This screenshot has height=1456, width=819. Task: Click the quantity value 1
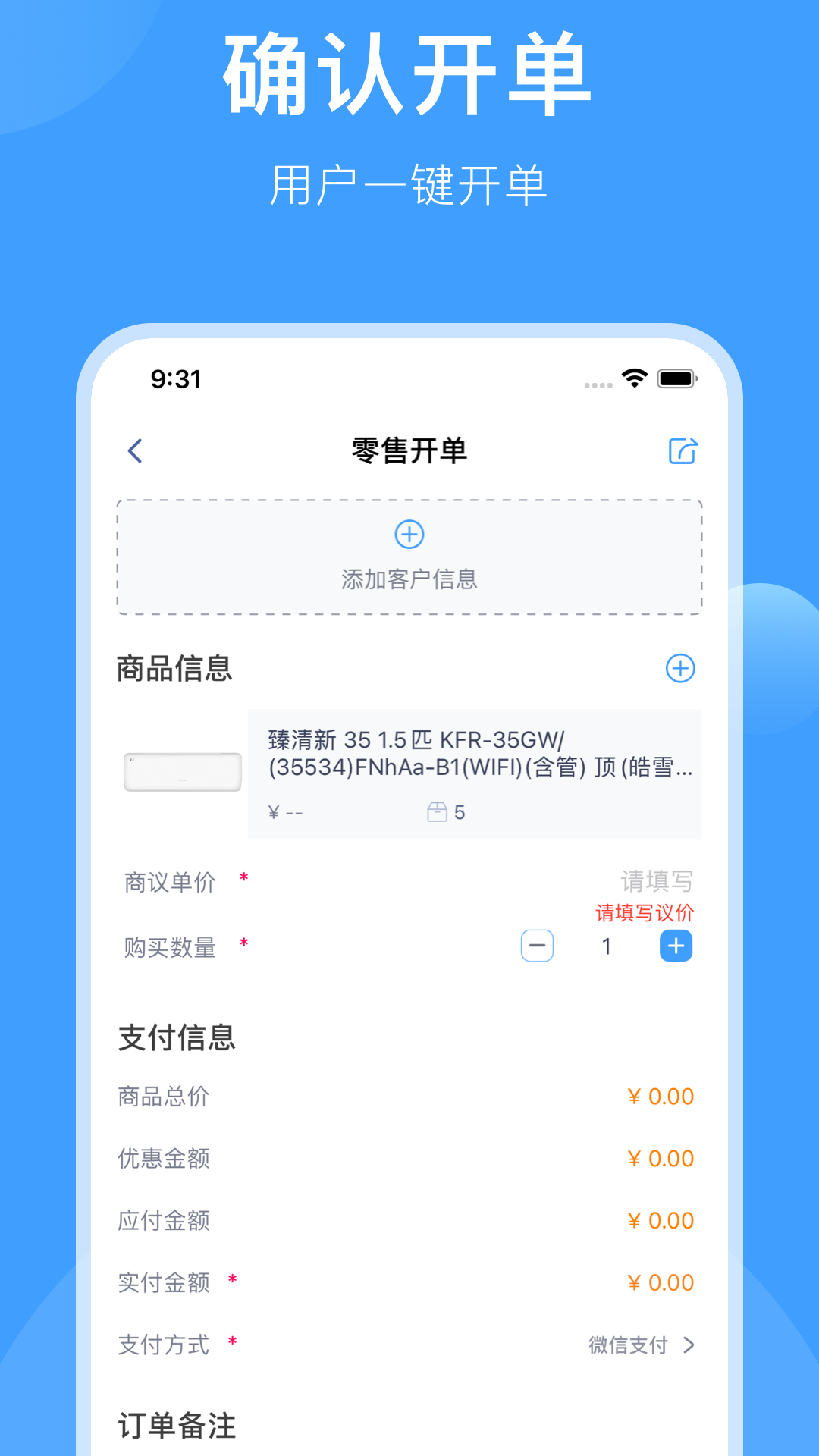[x=607, y=946]
